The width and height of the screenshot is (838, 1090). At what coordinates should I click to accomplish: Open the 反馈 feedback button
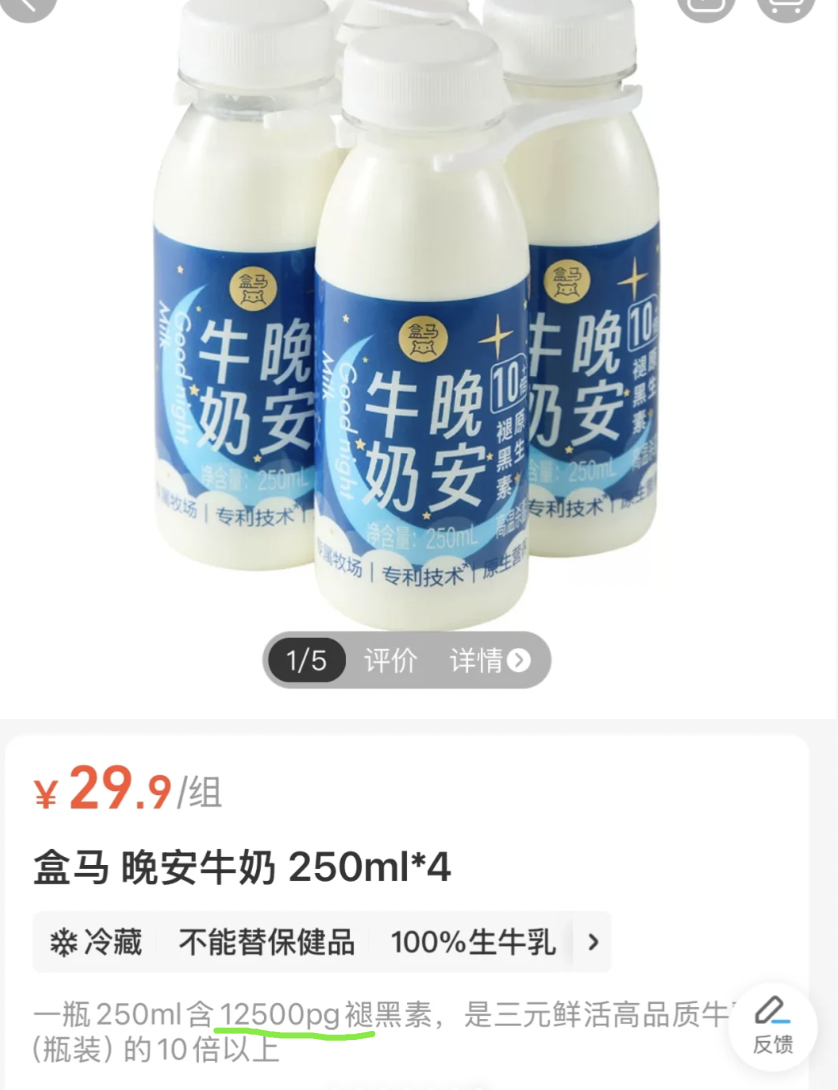point(773,1026)
